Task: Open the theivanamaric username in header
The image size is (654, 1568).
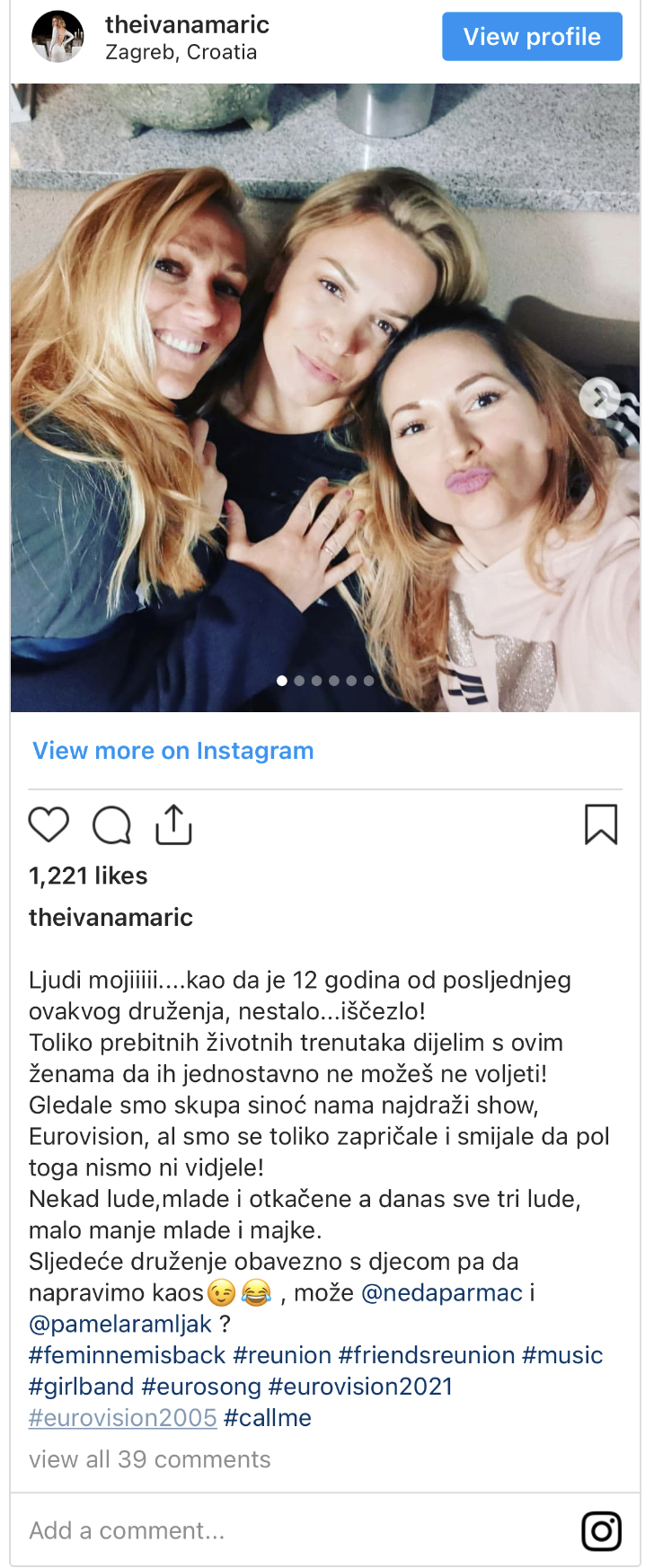Action: point(187,24)
